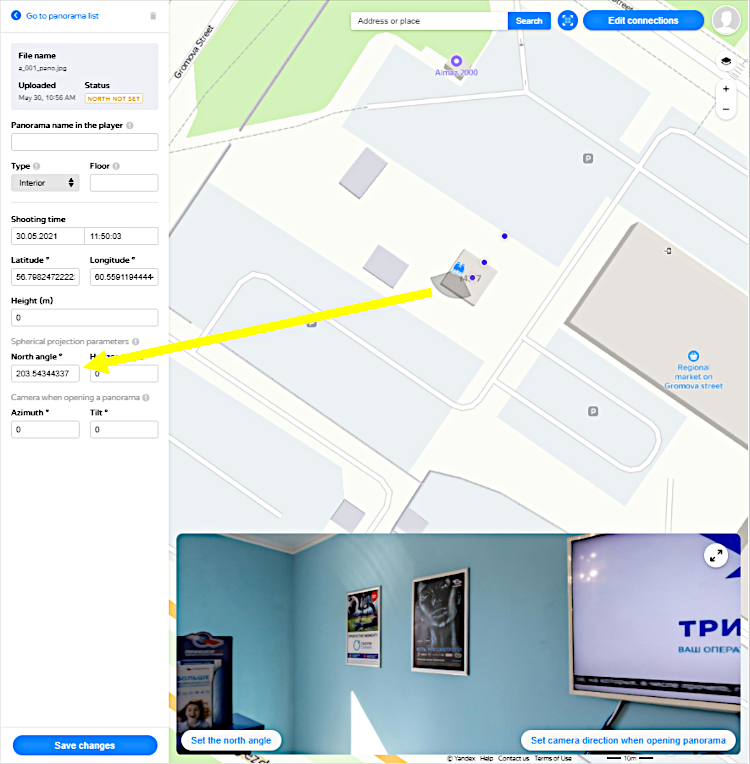
Task: Tap the Latitude field
Action: [46, 276]
